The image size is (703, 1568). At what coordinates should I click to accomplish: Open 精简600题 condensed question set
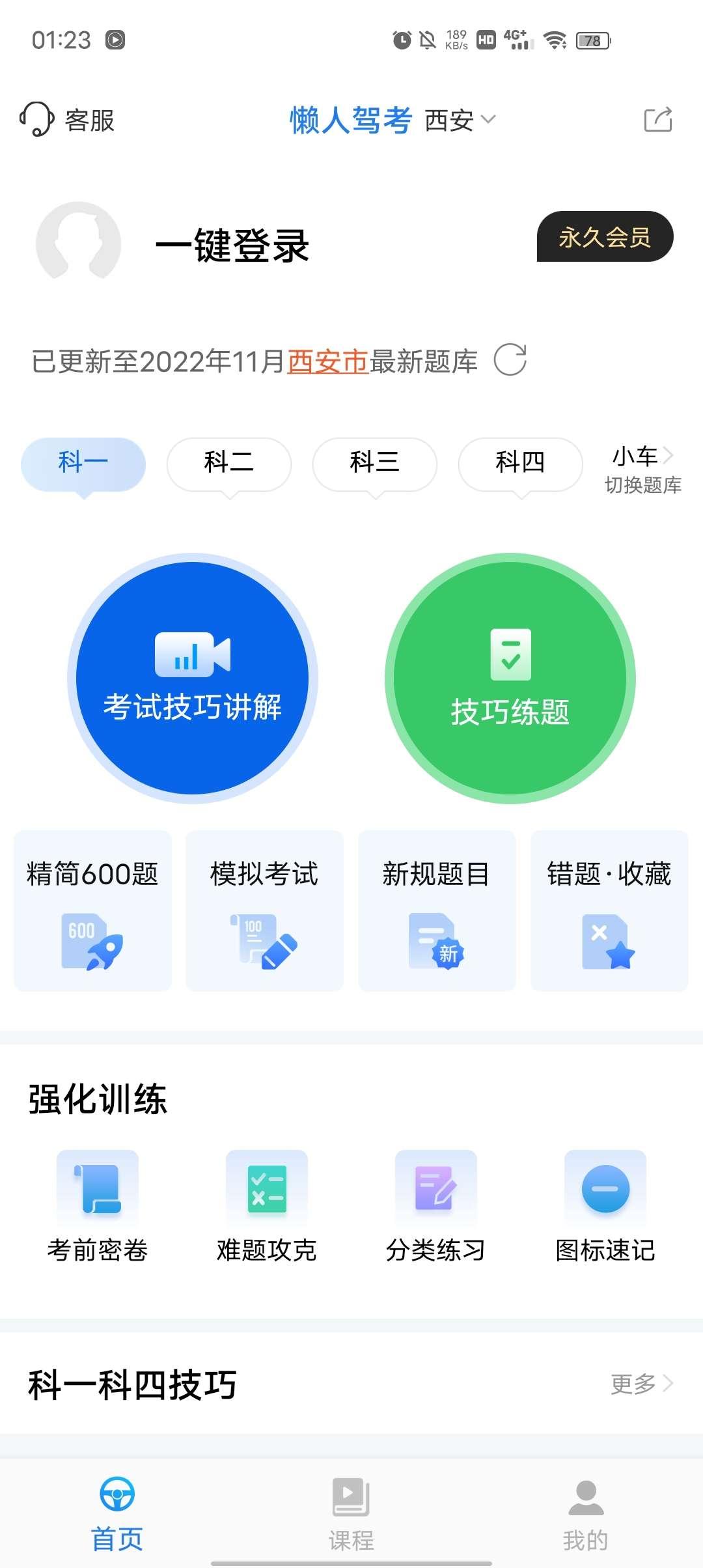92,912
